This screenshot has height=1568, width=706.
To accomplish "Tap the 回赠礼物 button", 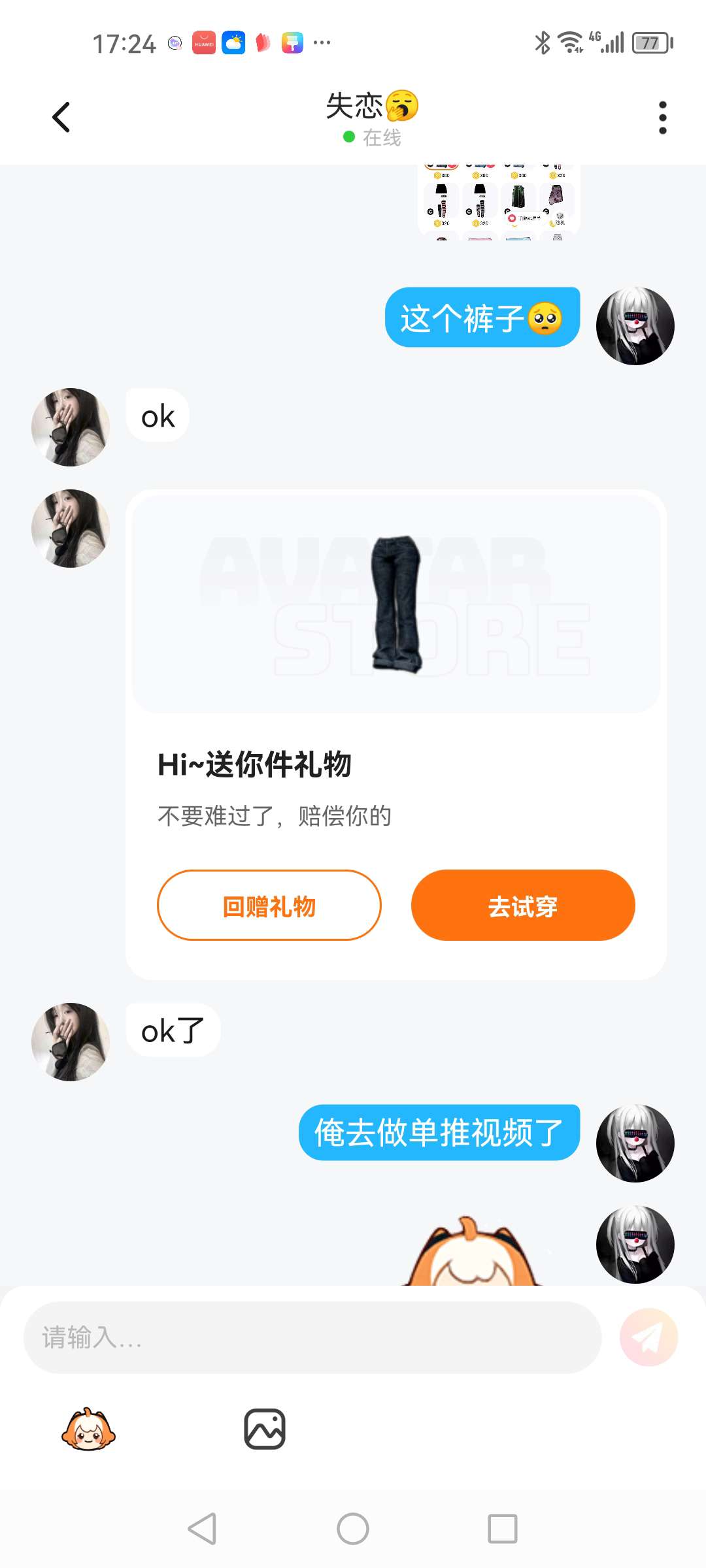I will pos(269,906).
